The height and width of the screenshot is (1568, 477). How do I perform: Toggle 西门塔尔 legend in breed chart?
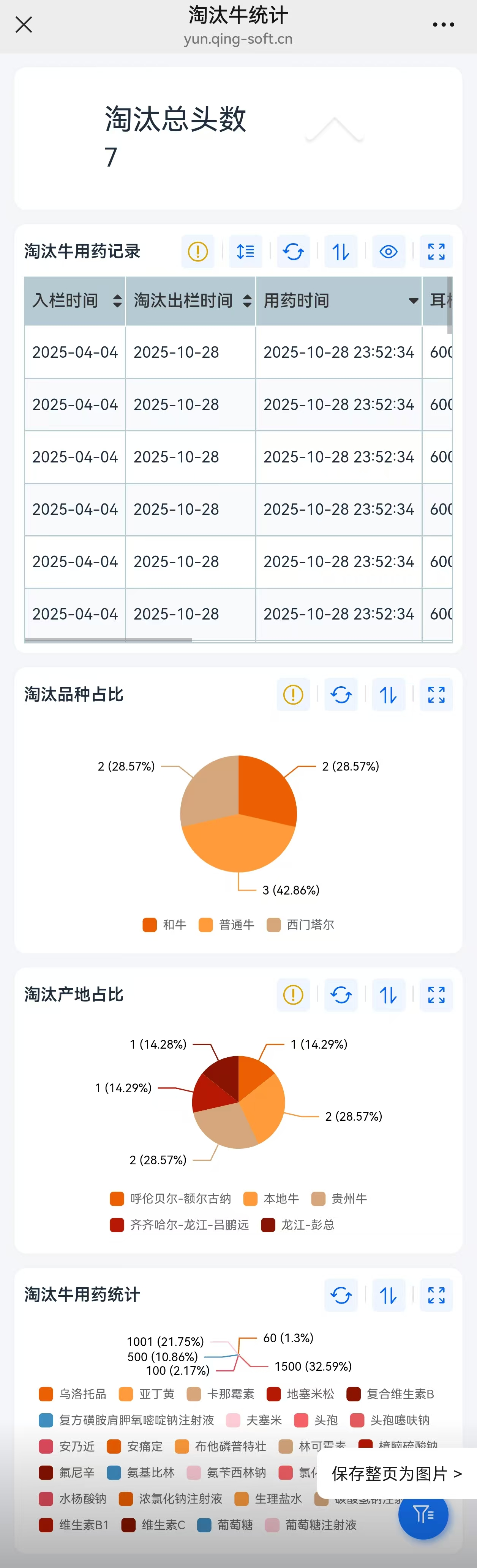coord(301,925)
